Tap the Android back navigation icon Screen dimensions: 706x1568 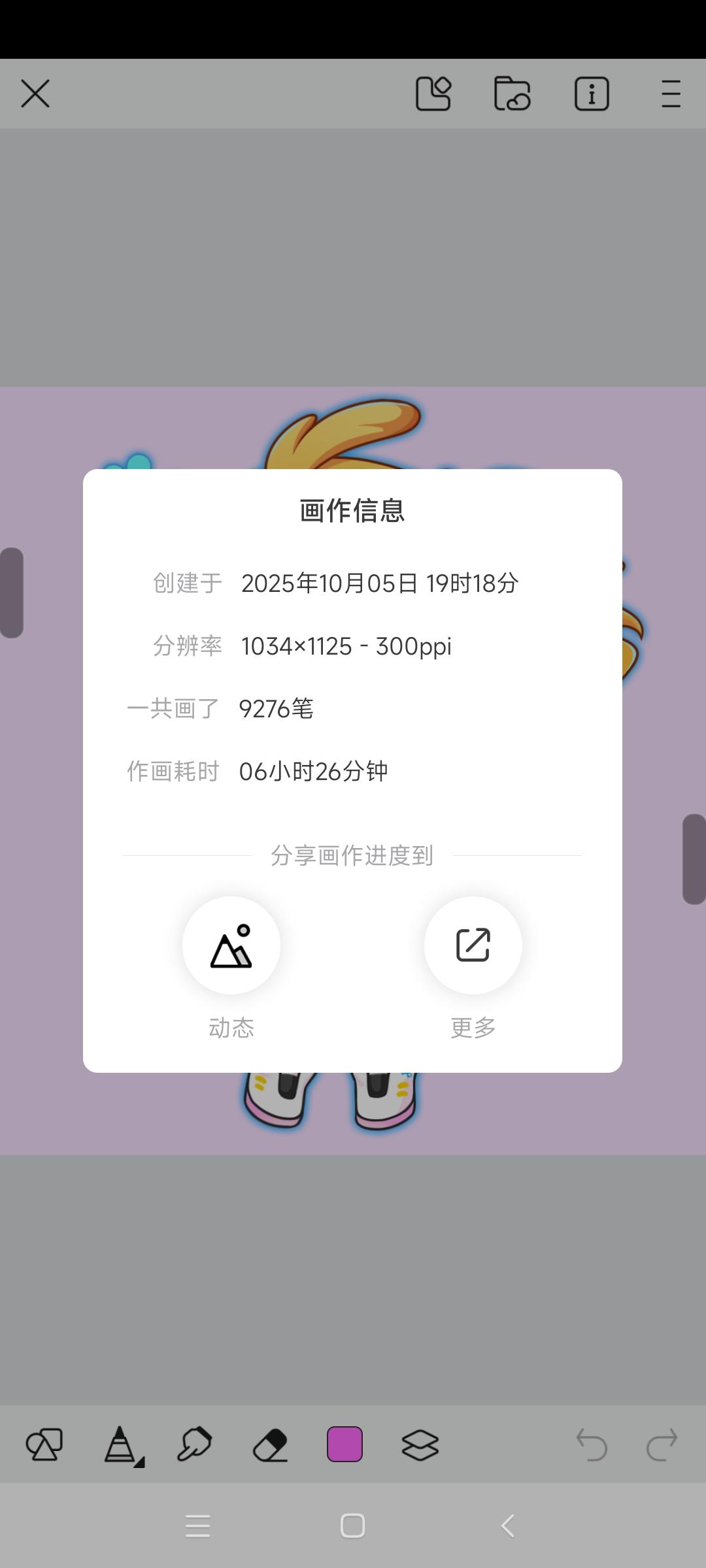click(x=508, y=1526)
